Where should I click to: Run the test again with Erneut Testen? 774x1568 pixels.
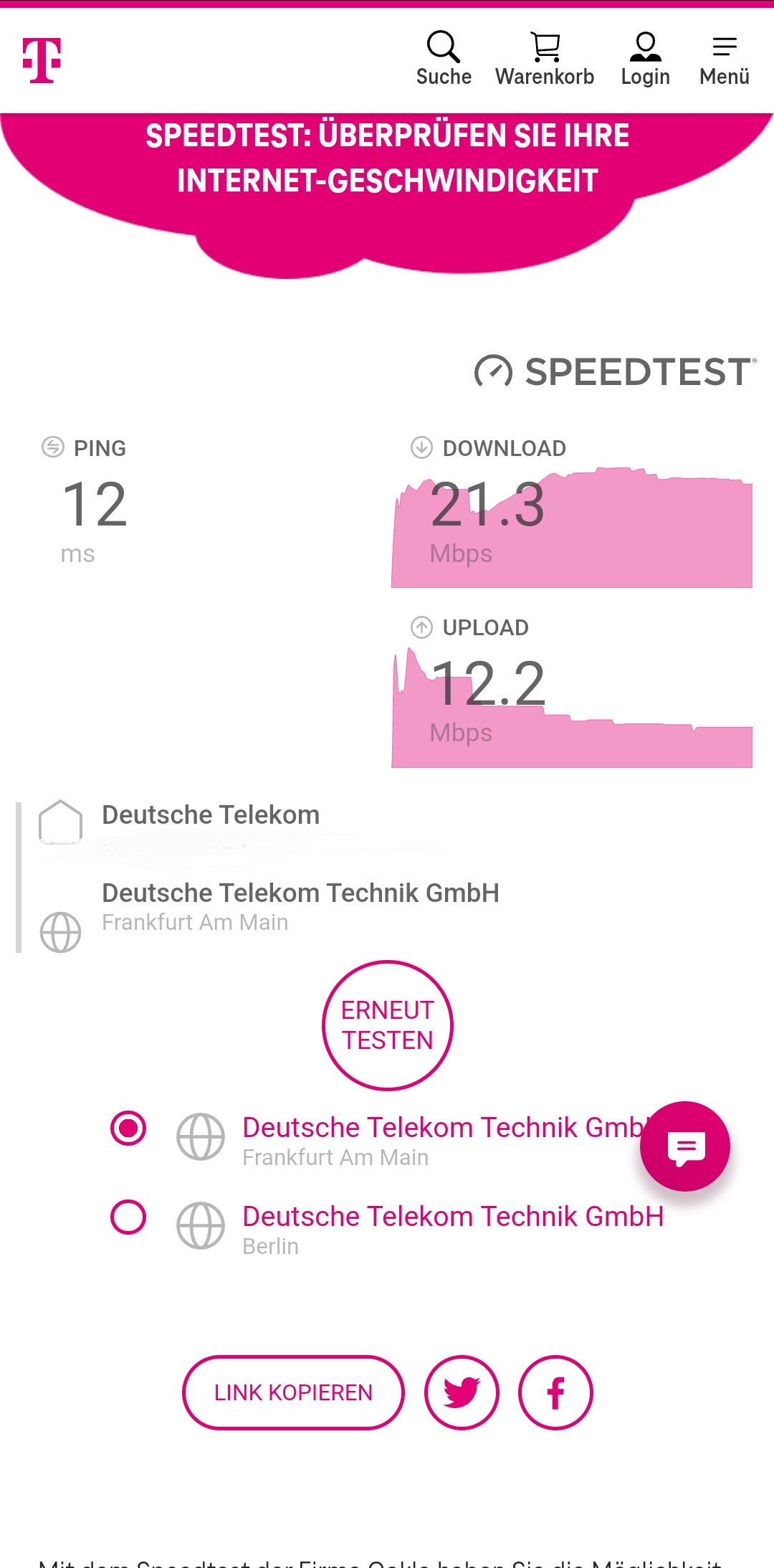tap(388, 1025)
